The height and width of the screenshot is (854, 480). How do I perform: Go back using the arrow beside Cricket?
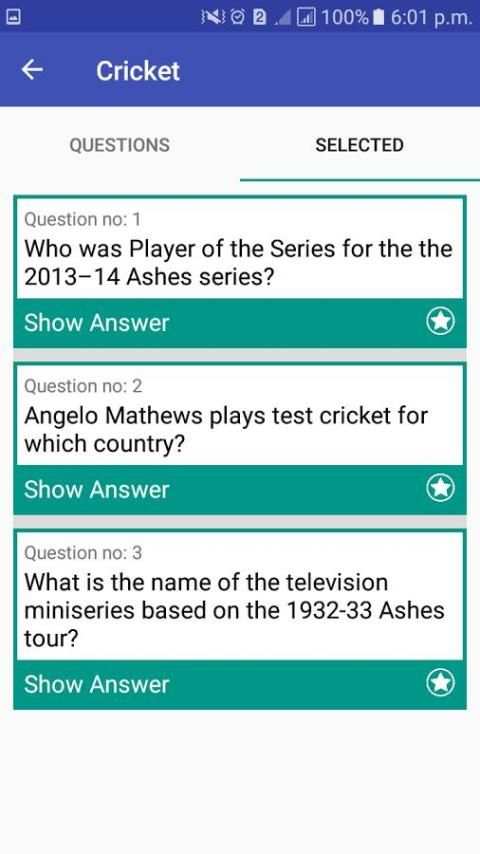point(32,70)
